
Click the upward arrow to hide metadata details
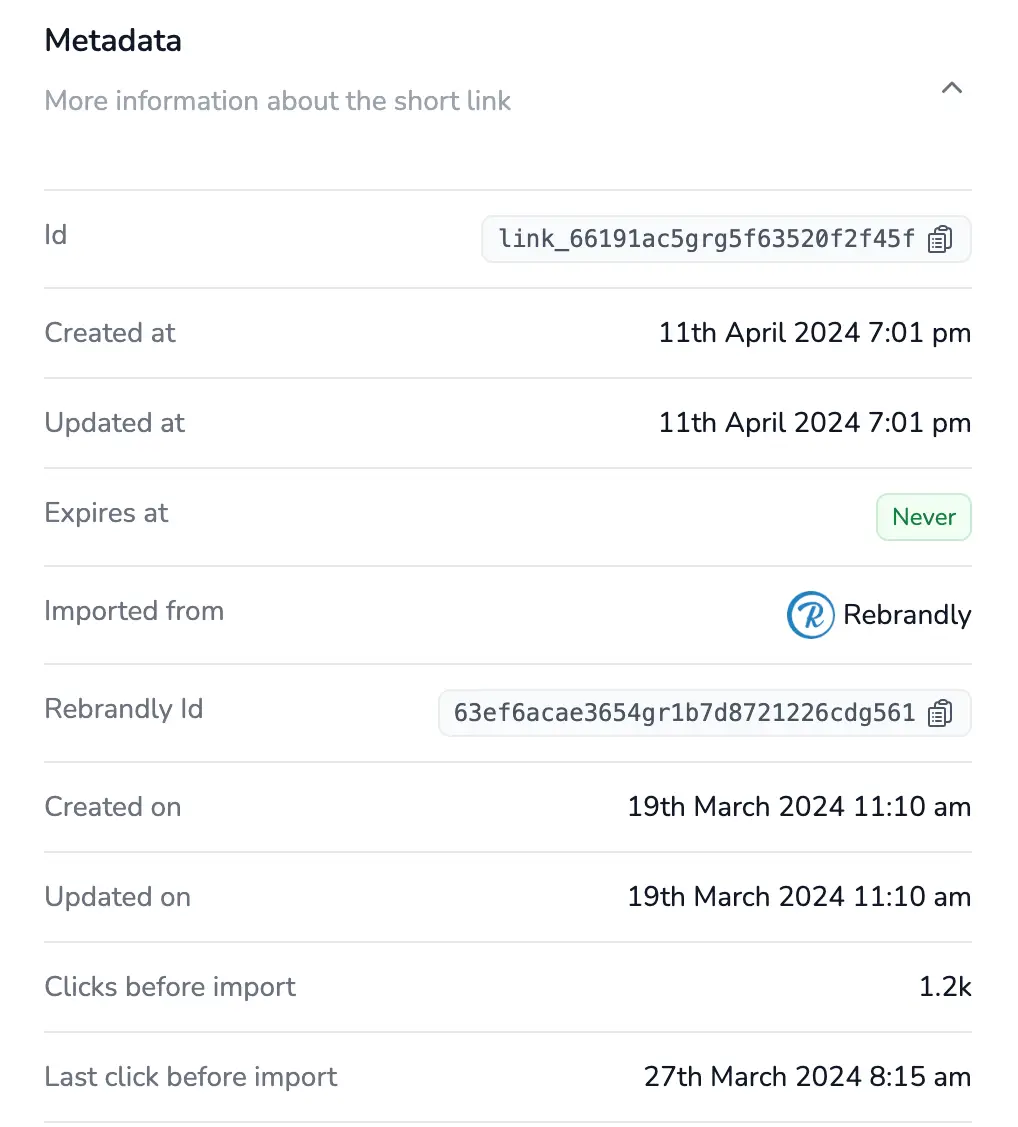click(952, 88)
